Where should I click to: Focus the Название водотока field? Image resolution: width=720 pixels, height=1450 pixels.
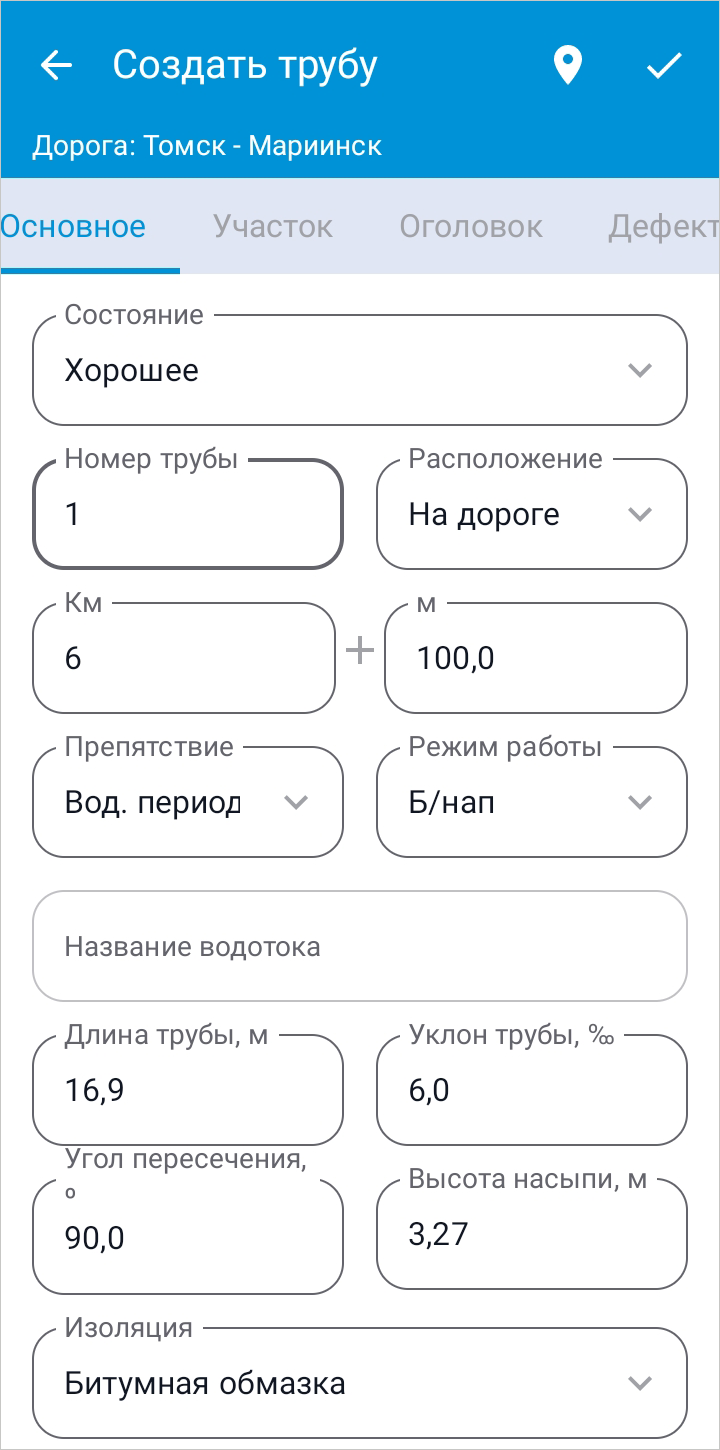[x=360, y=947]
